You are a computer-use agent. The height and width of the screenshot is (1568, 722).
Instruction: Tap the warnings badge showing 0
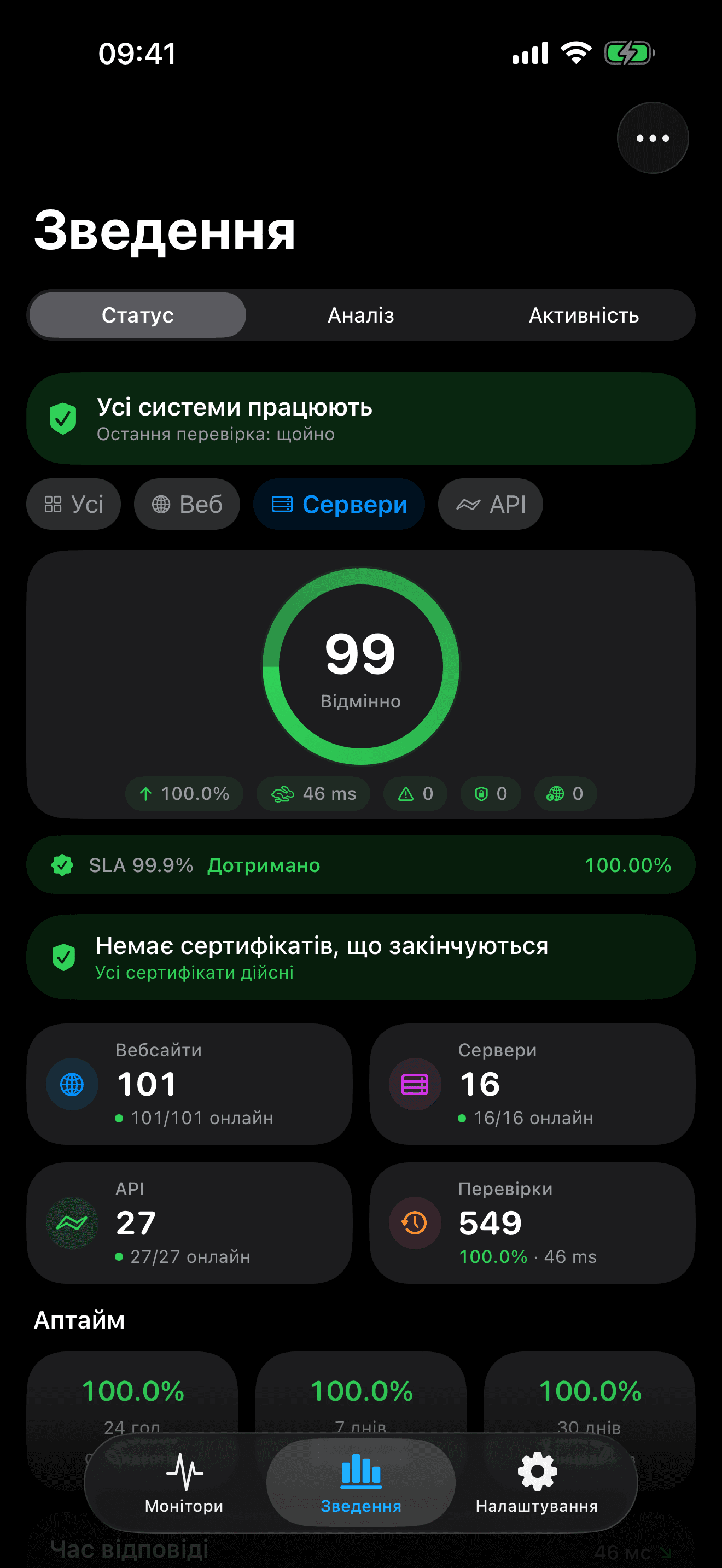coord(415,794)
